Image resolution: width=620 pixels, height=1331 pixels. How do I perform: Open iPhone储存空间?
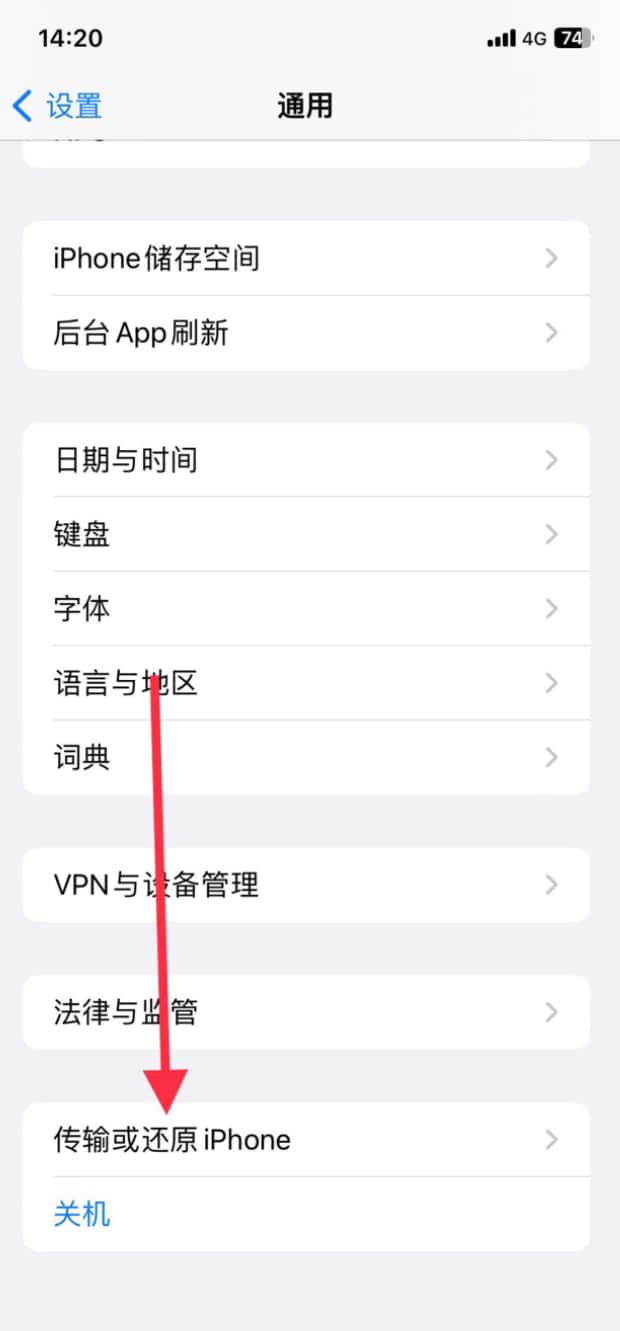(306, 258)
